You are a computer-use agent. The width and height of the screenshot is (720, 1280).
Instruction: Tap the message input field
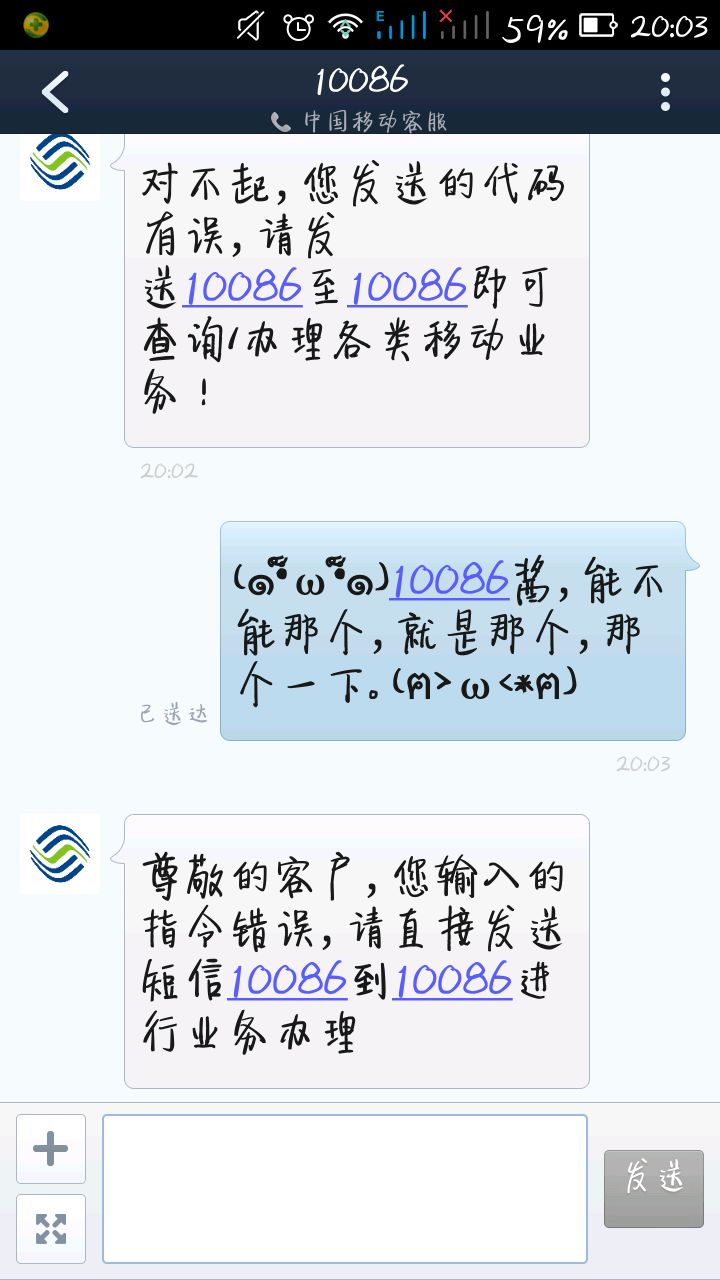point(345,1188)
